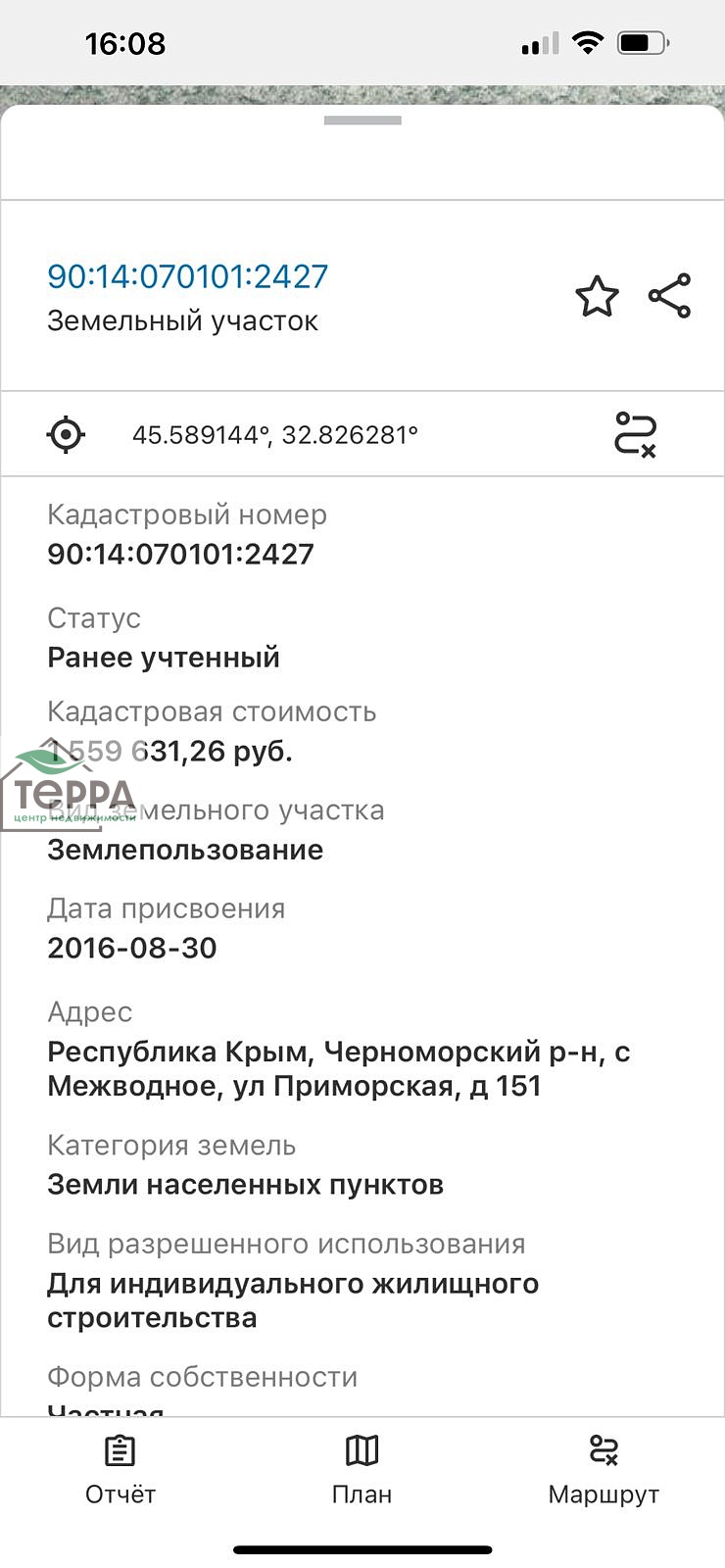This screenshot has height=1568, width=725.
Task: Open the Отчёт tab
Action: 121,1468
